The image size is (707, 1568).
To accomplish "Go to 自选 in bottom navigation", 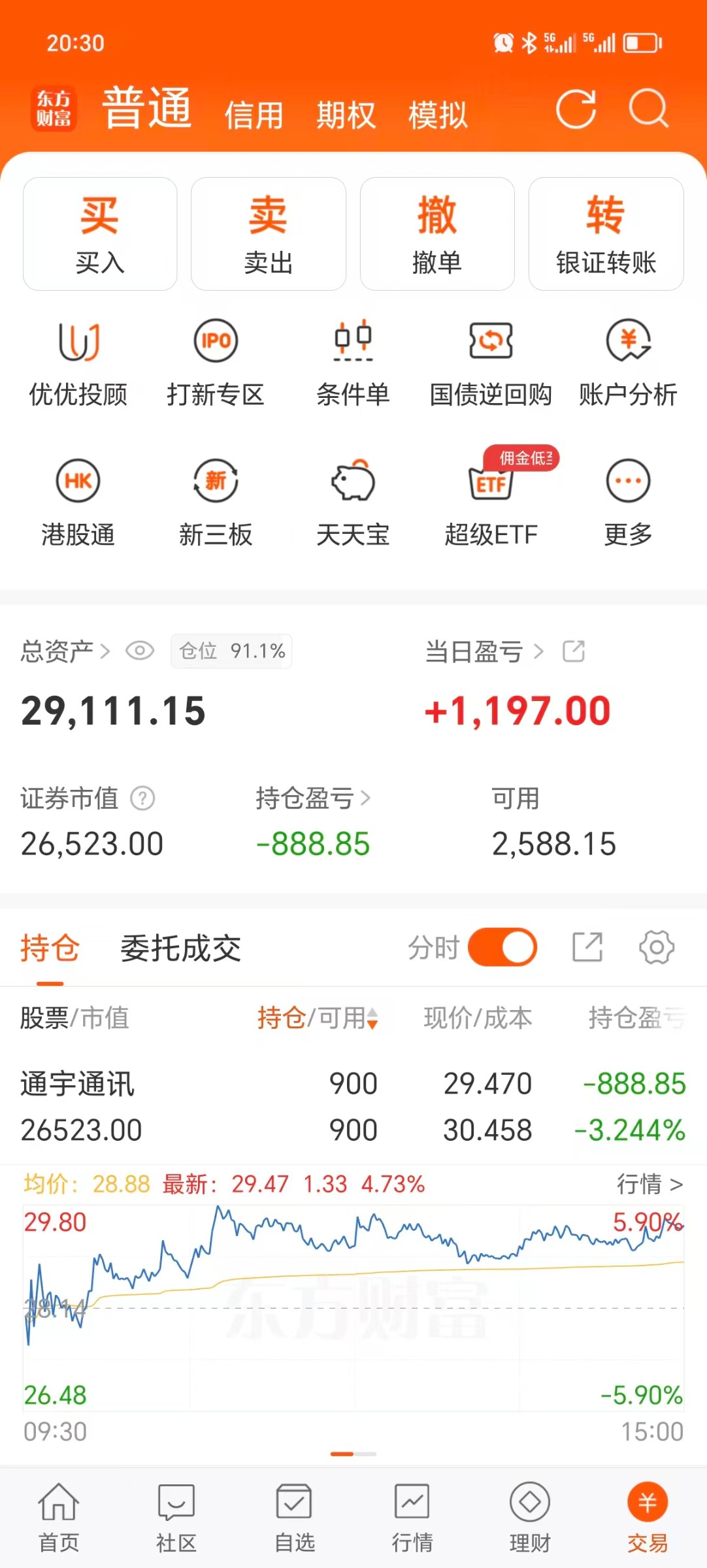I will point(294,1517).
